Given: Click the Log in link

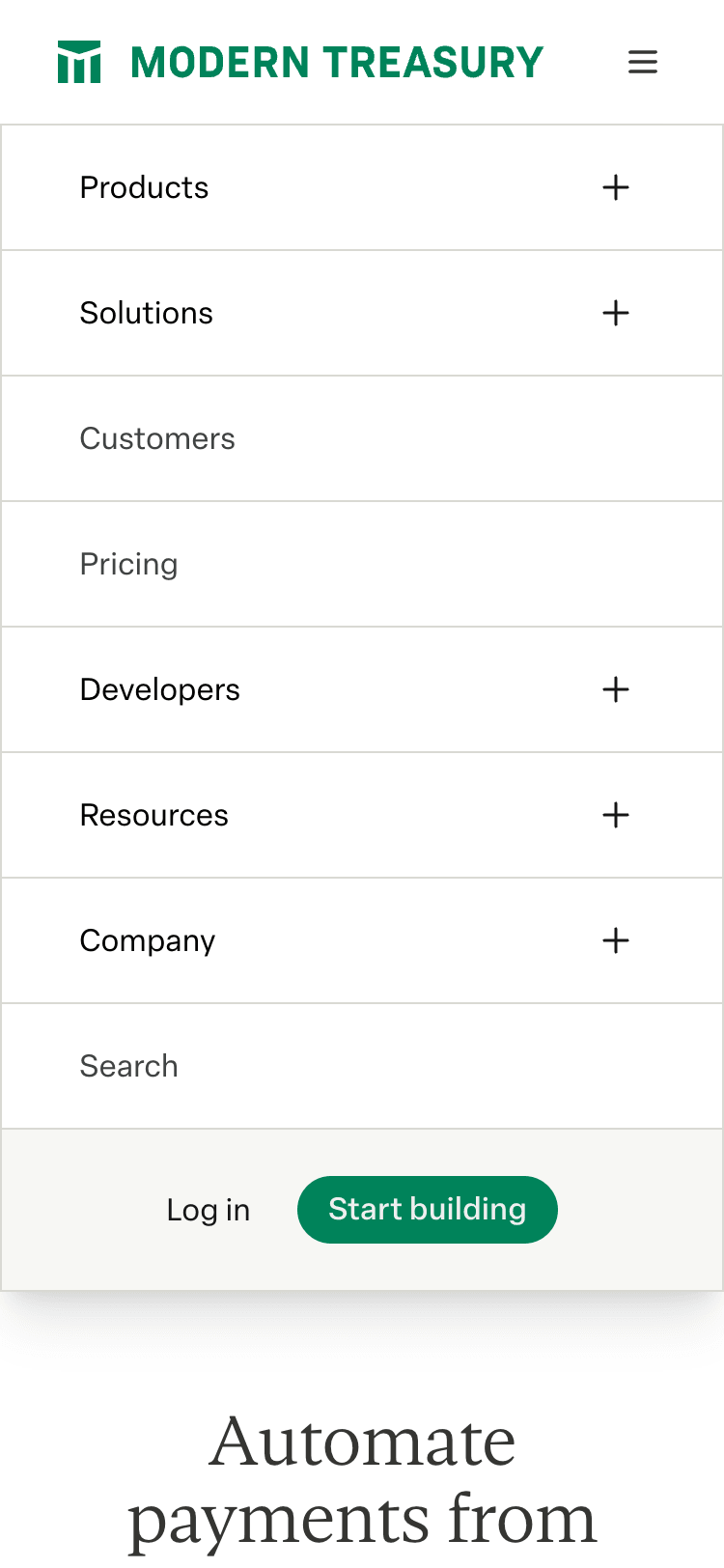Looking at the screenshot, I should (x=208, y=1210).
